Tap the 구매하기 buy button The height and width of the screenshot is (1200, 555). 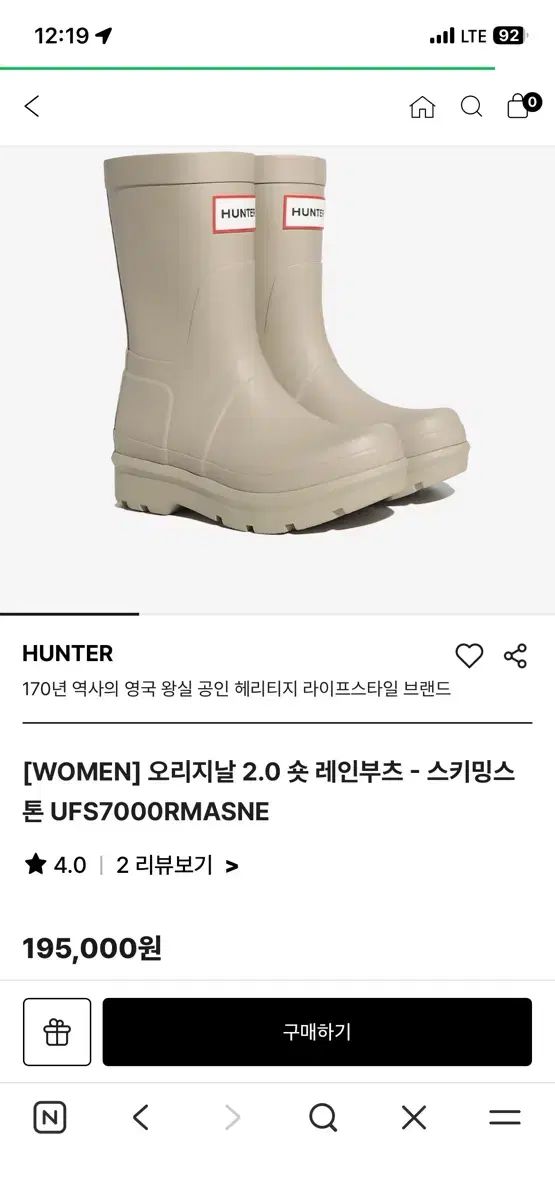[317, 1032]
